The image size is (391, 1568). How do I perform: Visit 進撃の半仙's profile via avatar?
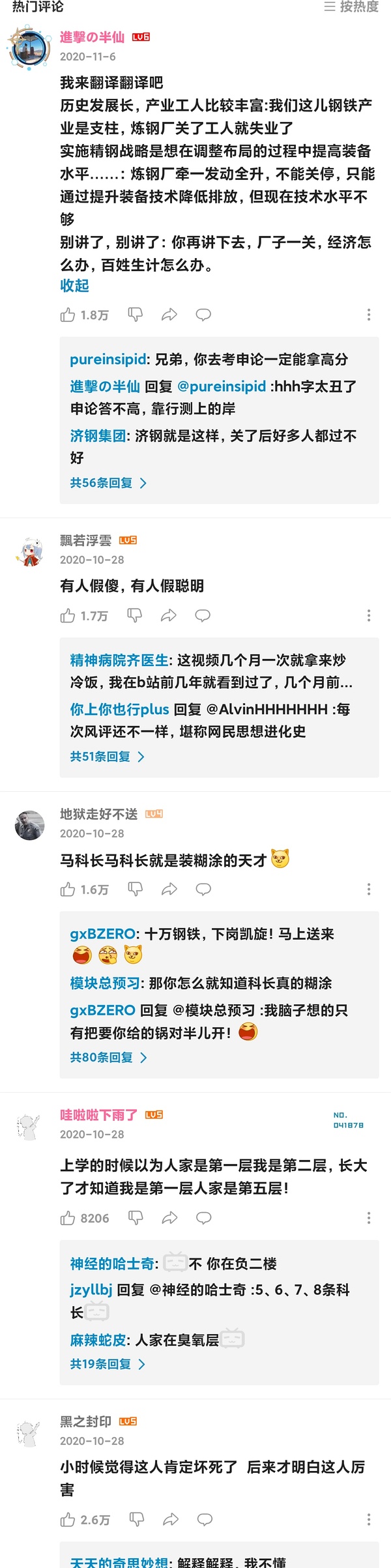(29, 47)
